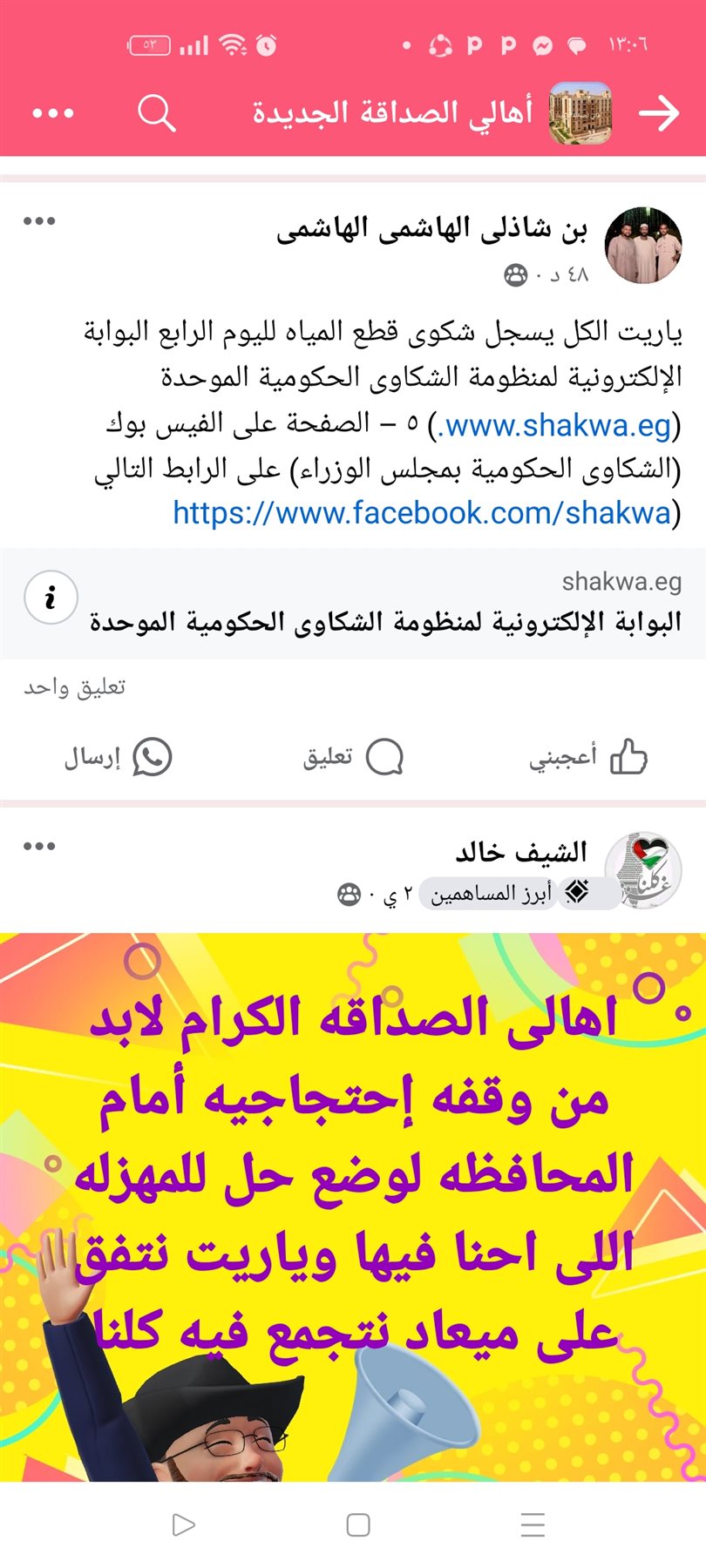Open the shakwa.eg link preview card
Viewport: 706px width, 1568px height.
coord(384,603)
